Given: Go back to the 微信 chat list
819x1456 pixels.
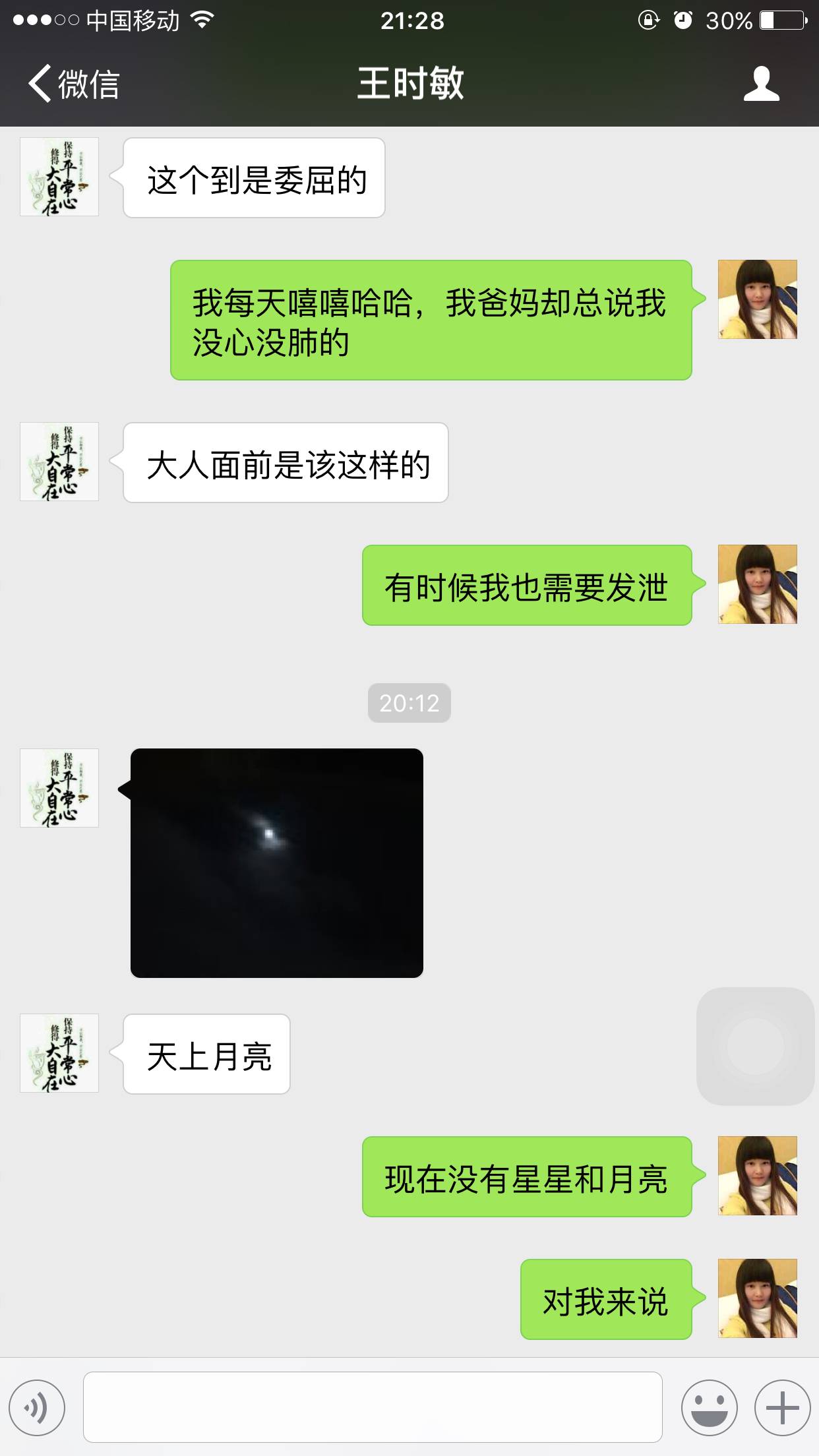Looking at the screenshot, I should click(x=73, y=84).
